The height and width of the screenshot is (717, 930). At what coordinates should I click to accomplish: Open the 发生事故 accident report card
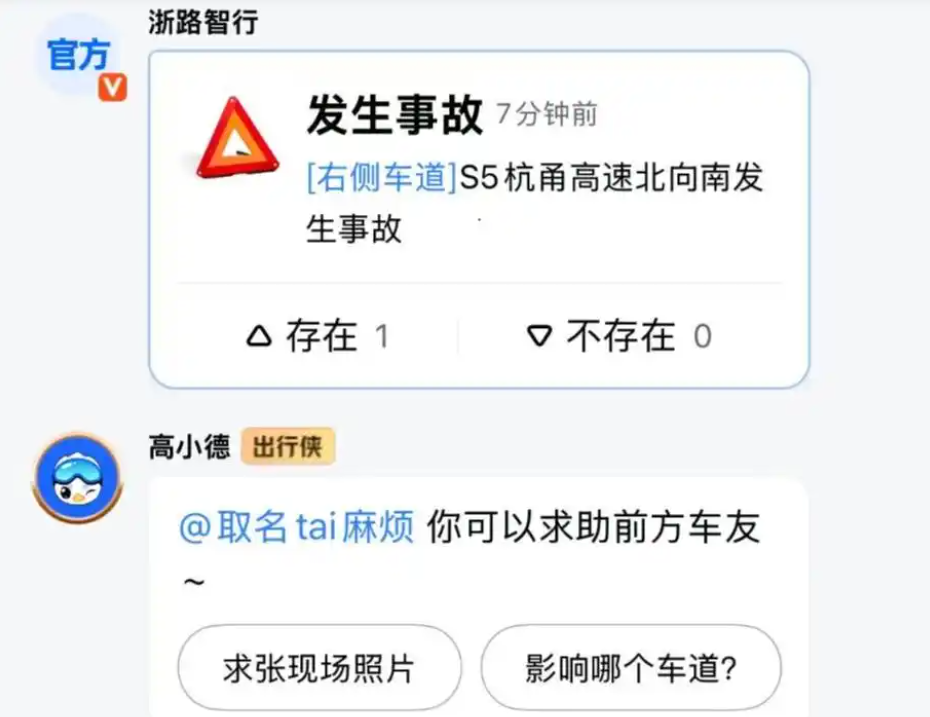coord(478,170)
